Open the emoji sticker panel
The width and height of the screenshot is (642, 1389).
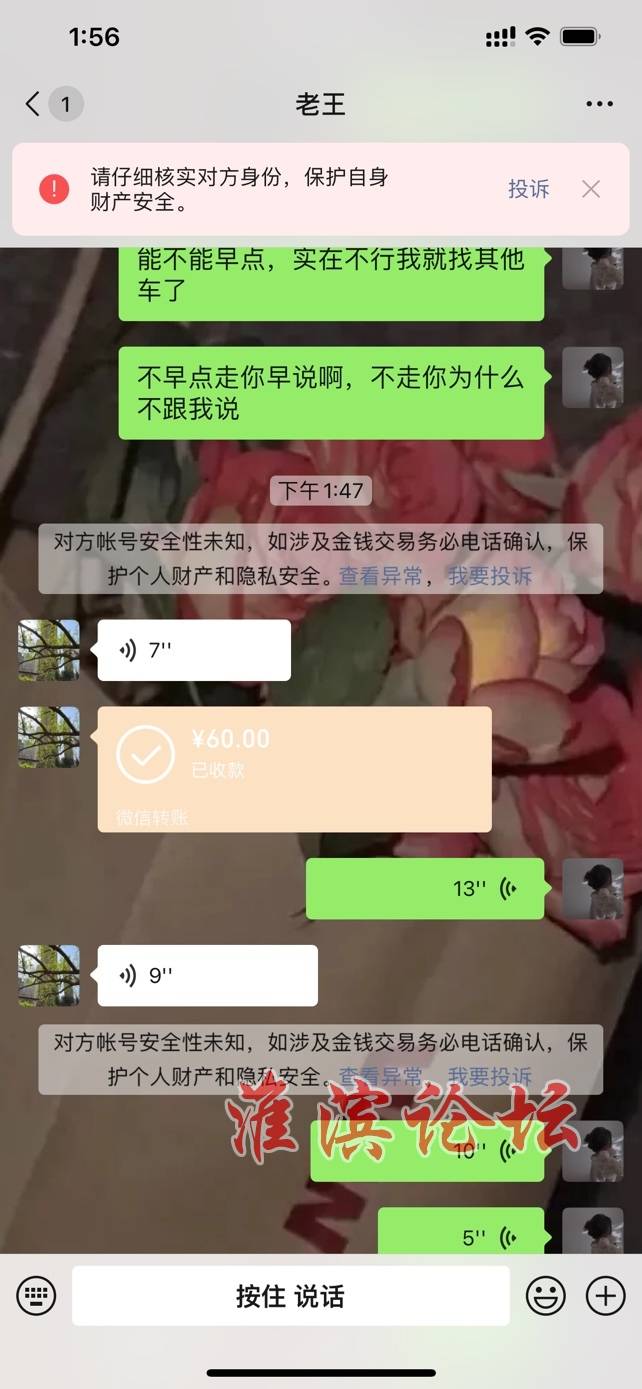546,1296
